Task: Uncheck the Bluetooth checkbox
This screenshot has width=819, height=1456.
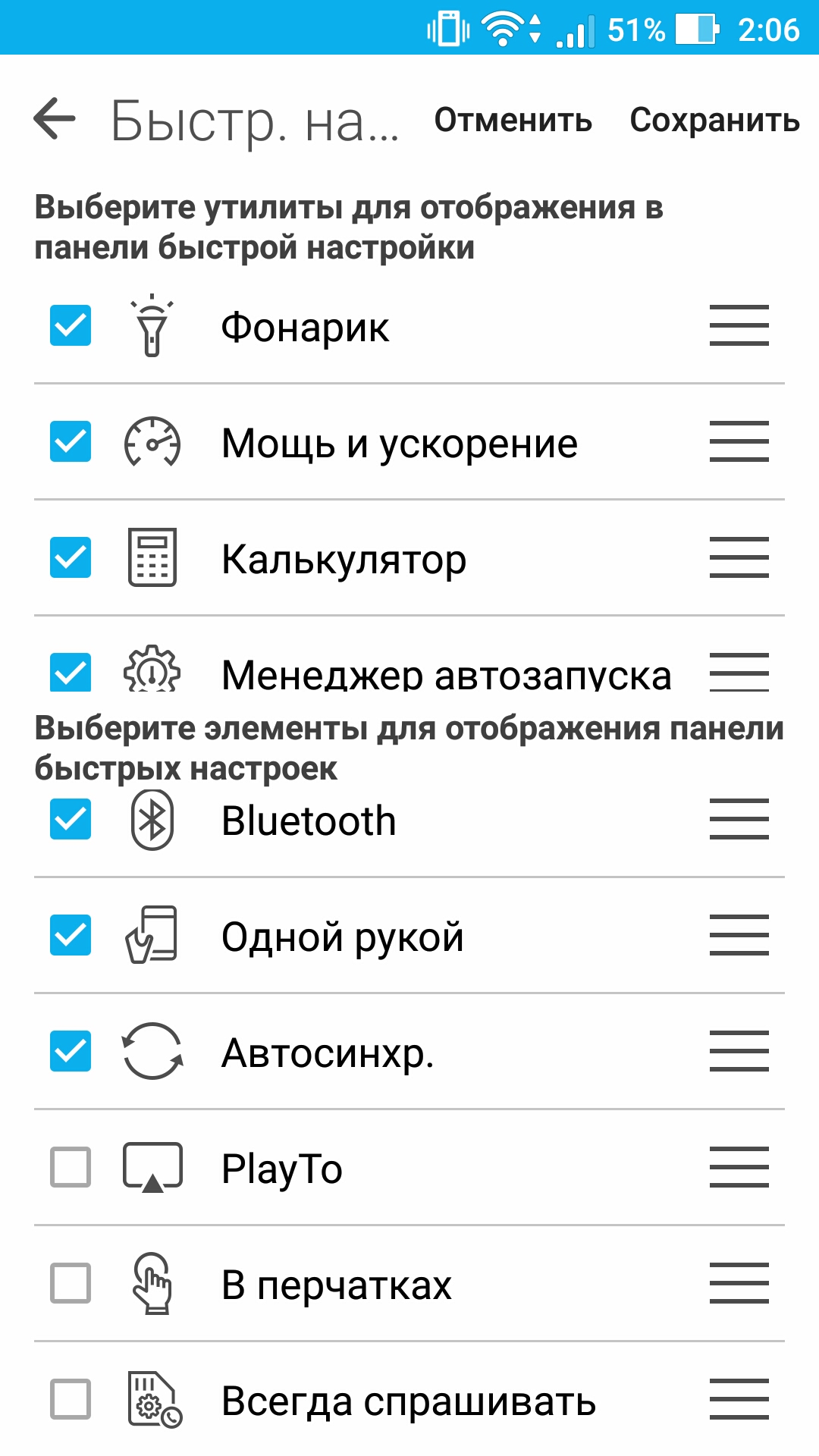Action: (x=71, y=819)
